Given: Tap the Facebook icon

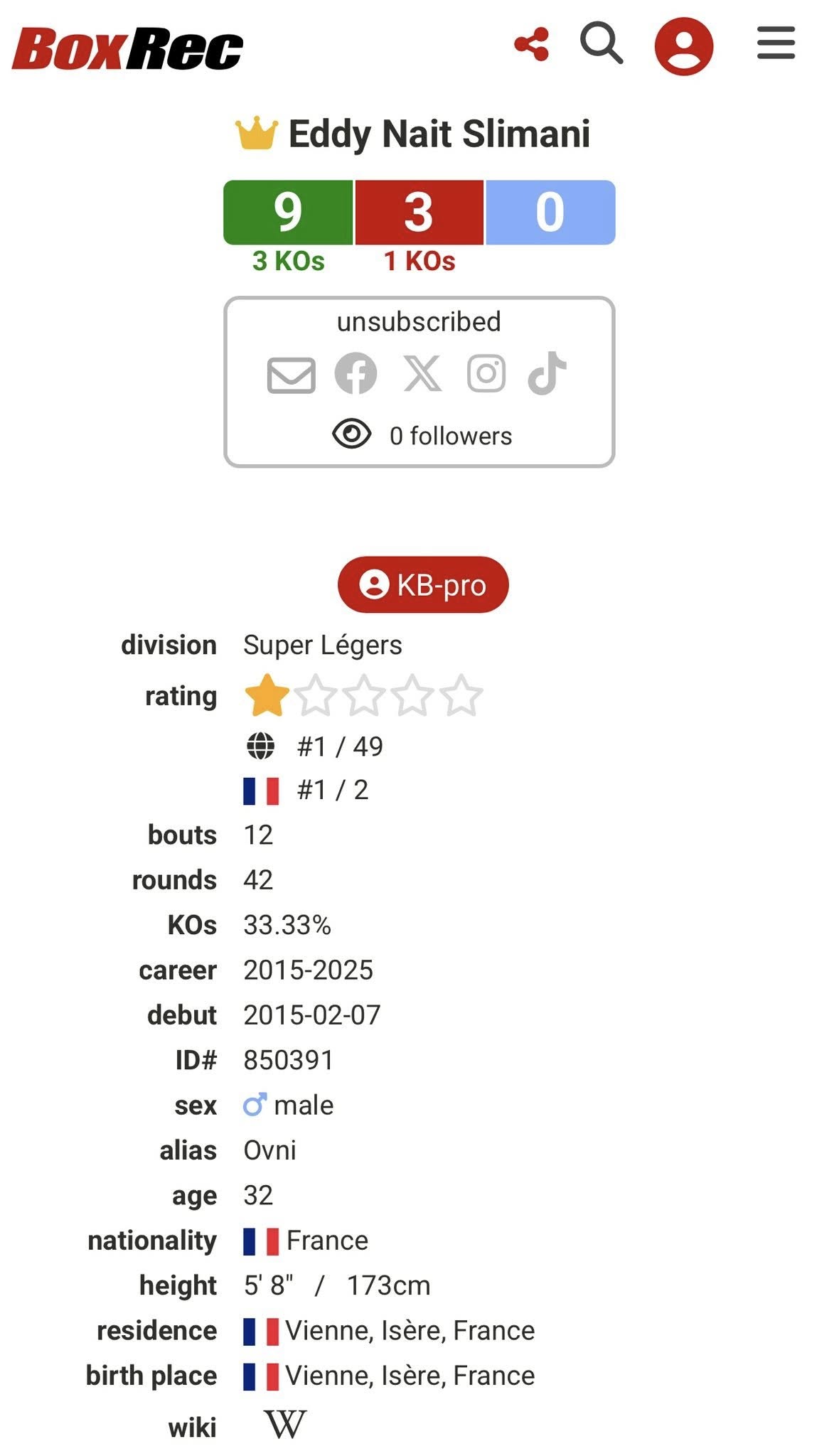Looking at the screenshot, I should pos(356,373).
